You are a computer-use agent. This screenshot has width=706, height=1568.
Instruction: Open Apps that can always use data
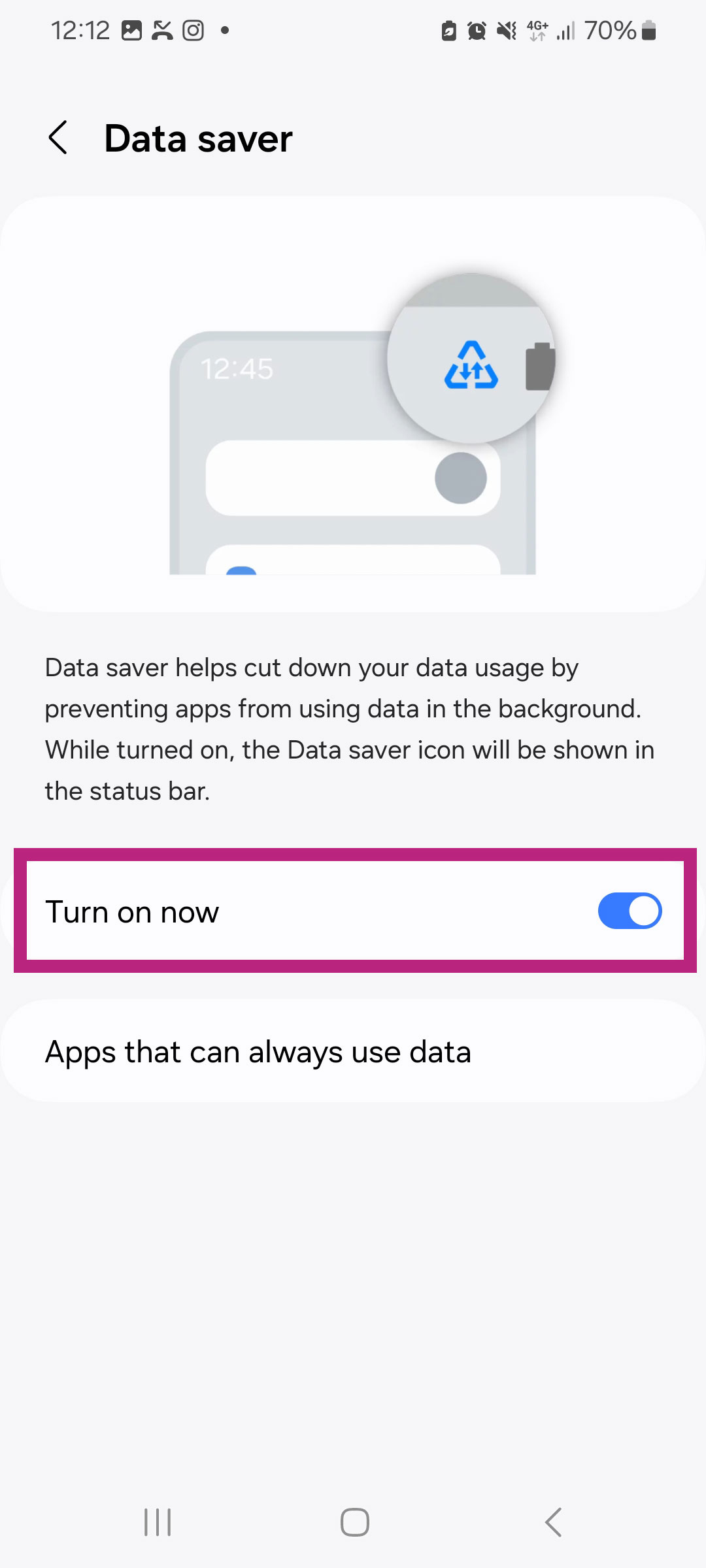coord(353,1052)
